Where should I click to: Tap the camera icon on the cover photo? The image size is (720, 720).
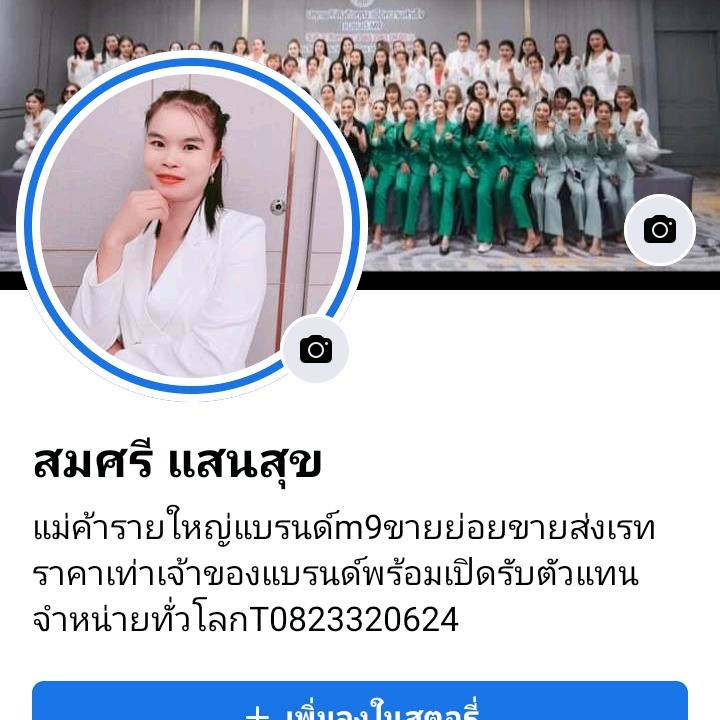coord(659,230)
